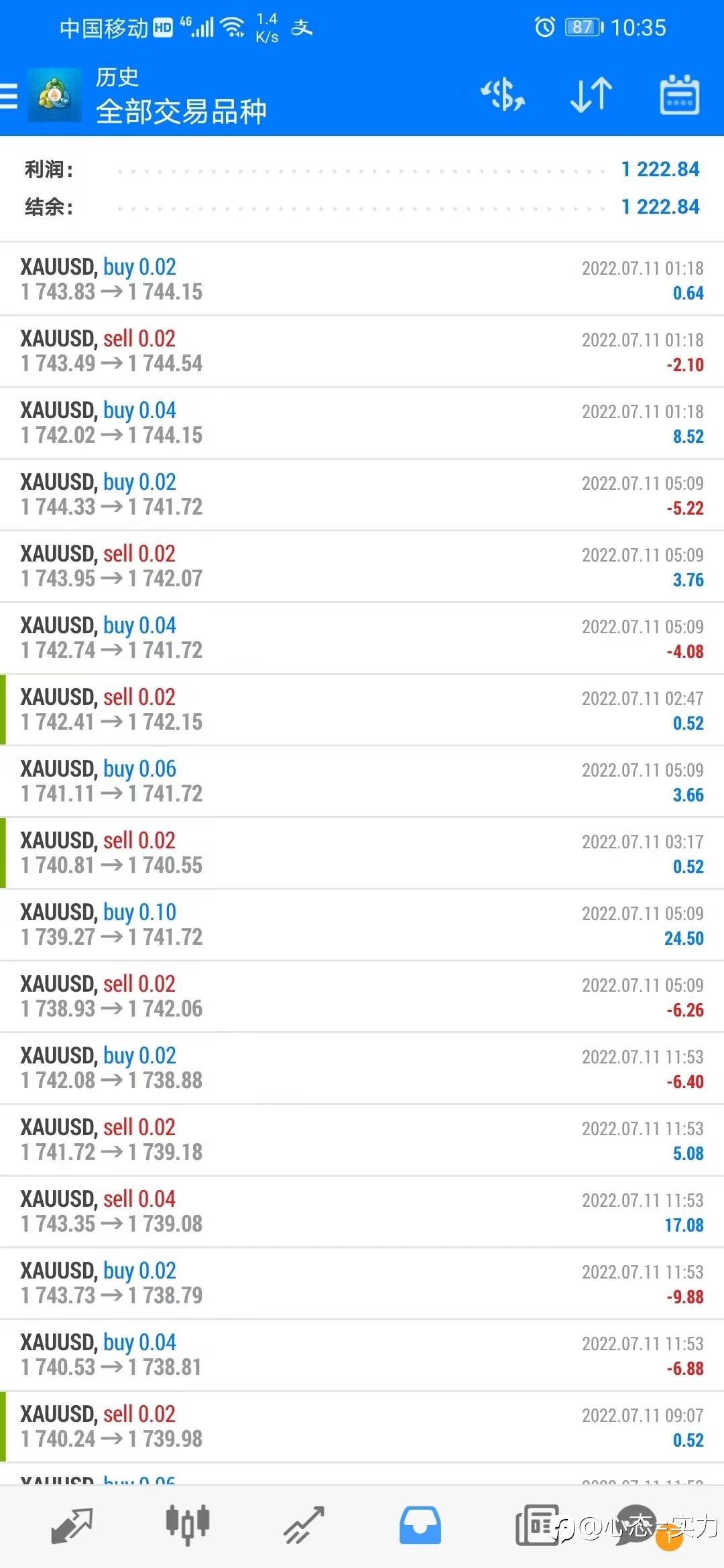Switch to the Trade tab
The height and width of the screenshot is (1568, 724).
pyautogui.click(x=304, y=1526)
